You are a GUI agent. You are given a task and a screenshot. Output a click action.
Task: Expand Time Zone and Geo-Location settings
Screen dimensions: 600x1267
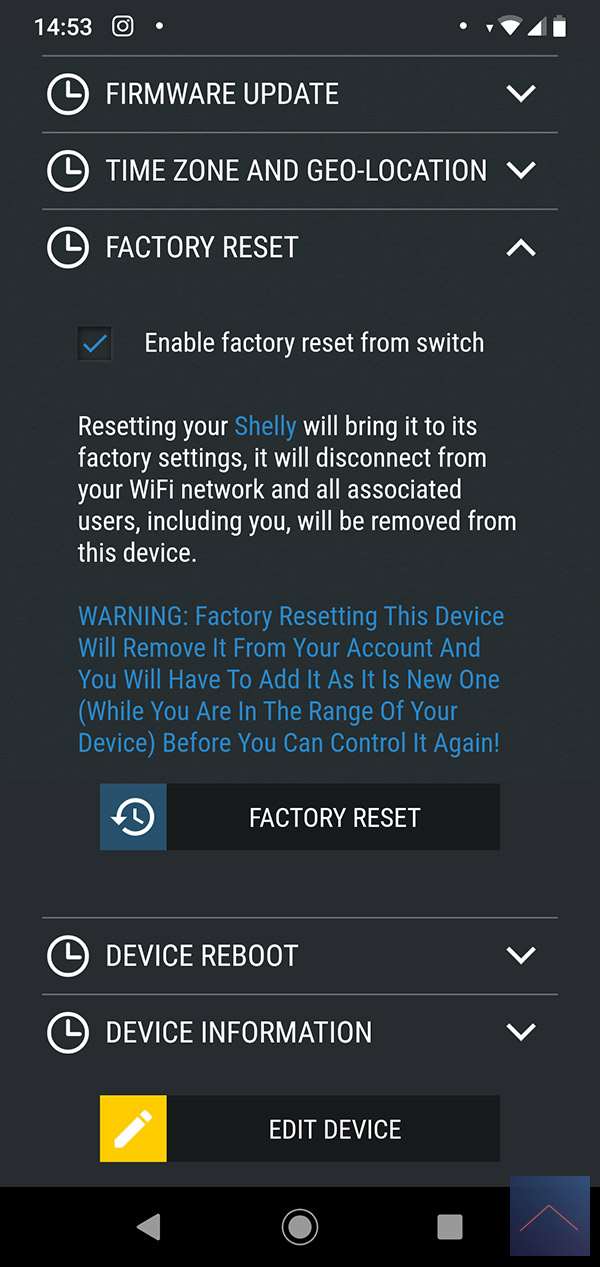point(520,171)
